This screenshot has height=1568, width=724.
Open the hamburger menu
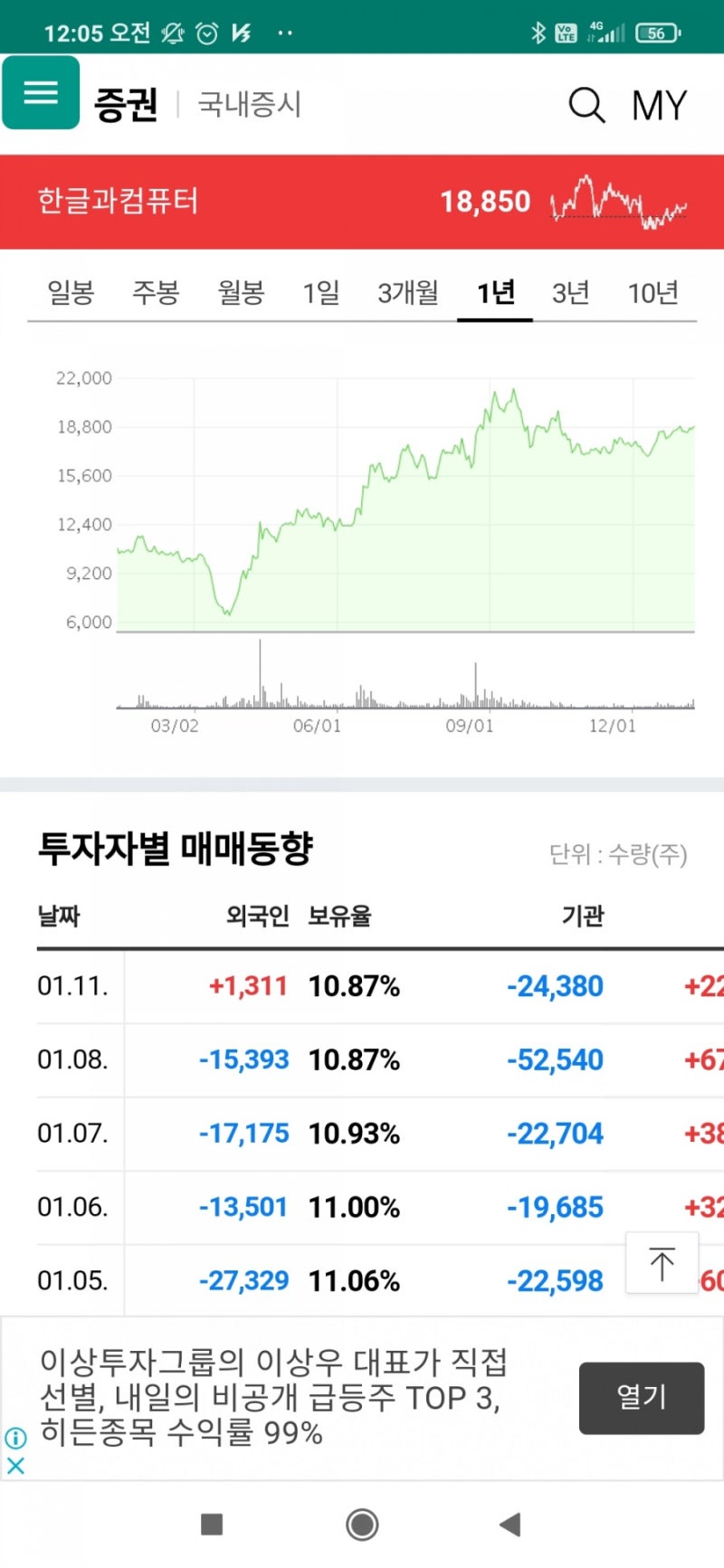(40, 93)
